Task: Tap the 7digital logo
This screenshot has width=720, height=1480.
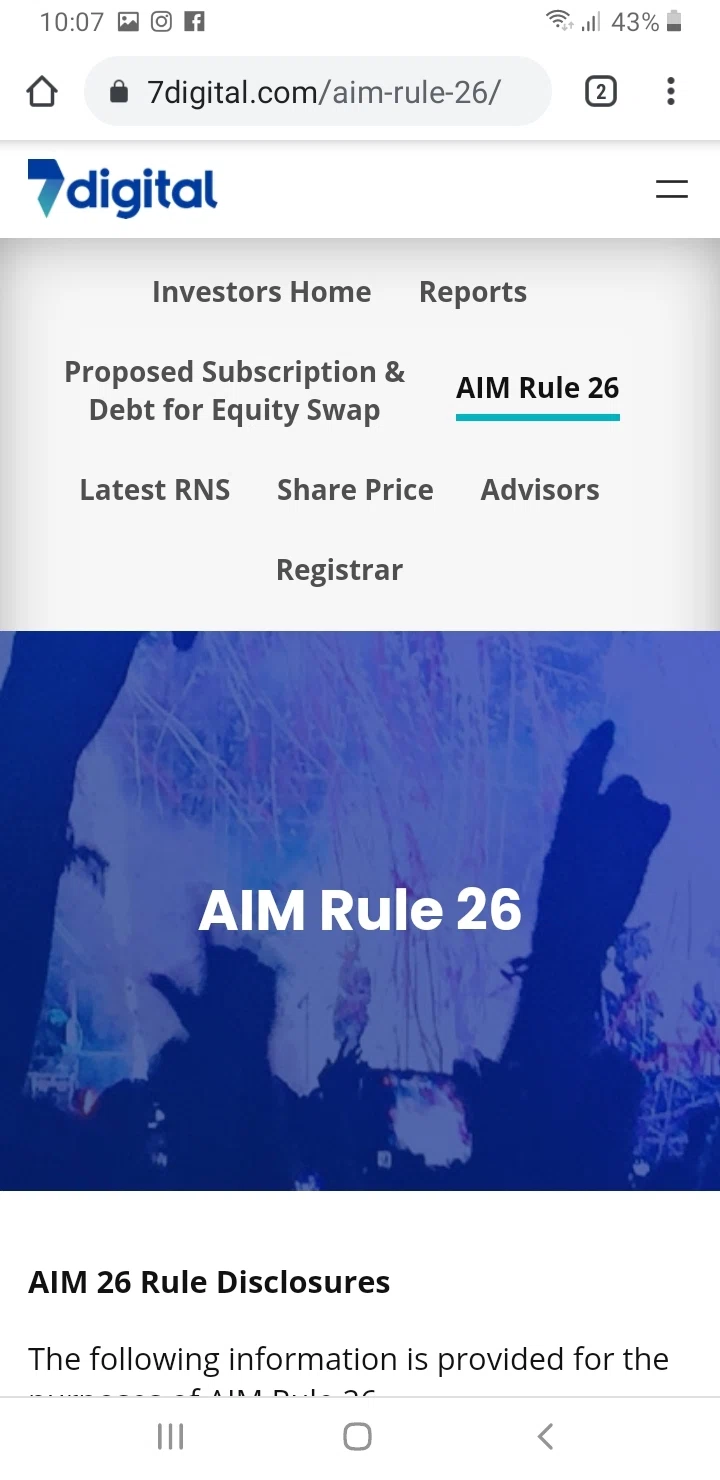Action: coord(122,189)
